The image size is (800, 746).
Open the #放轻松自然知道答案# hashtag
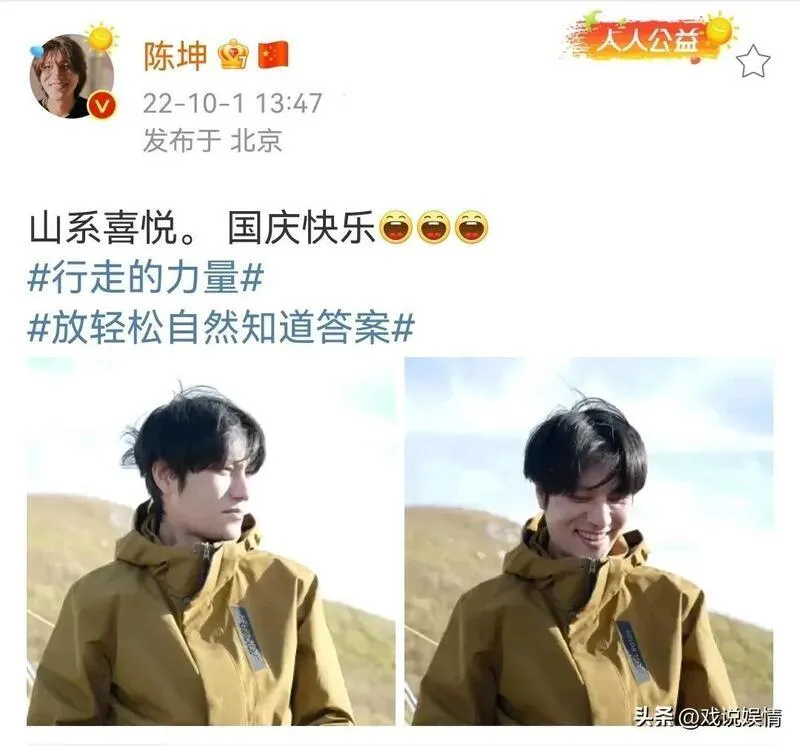click(220, 328)
